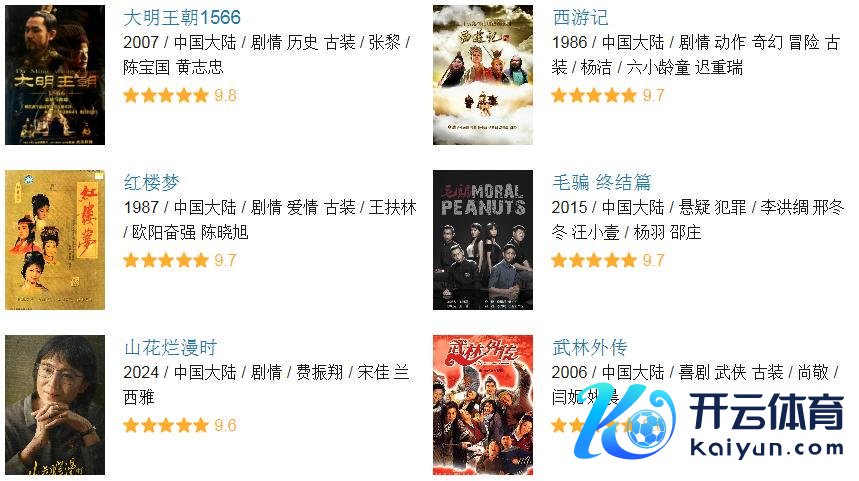Open the 红楼梦 title link
The width and height of the screenshot is (859, 481).
click(152, 182)
